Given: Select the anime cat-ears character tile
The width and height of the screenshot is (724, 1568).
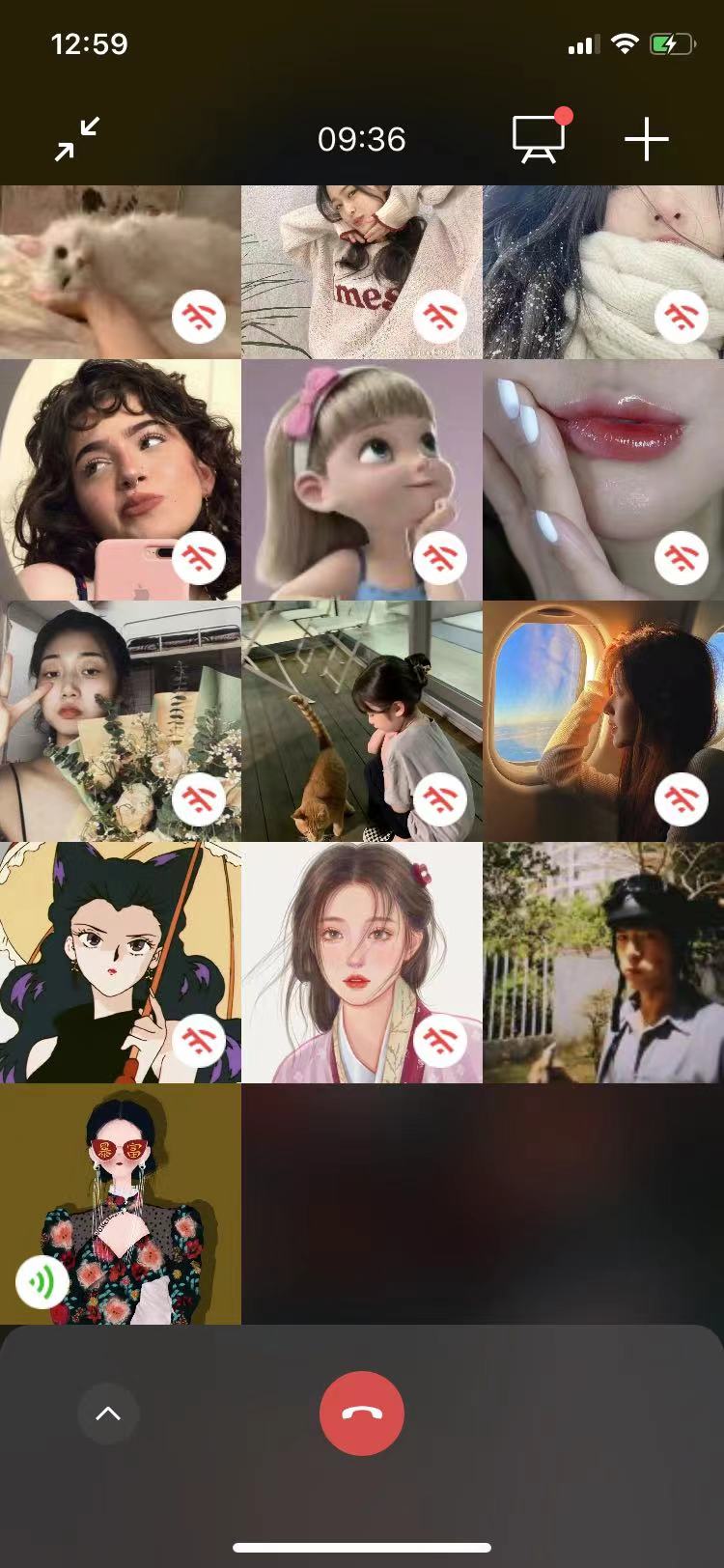Looking at the screenshot, I should click(120, 963).
